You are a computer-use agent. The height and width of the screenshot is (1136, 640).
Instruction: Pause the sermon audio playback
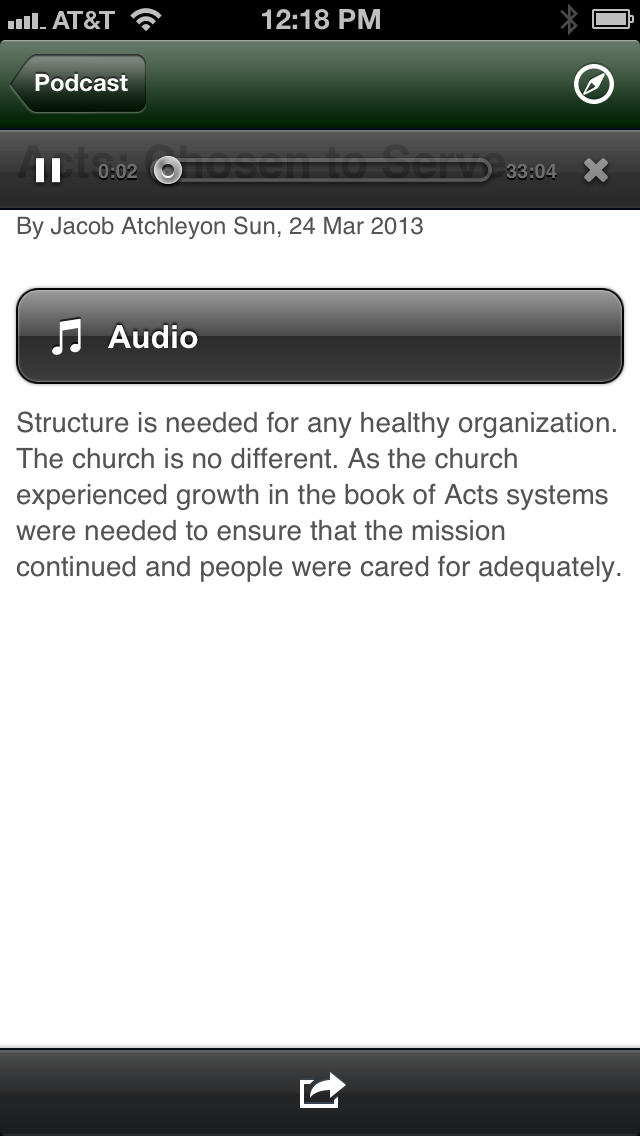48,171
